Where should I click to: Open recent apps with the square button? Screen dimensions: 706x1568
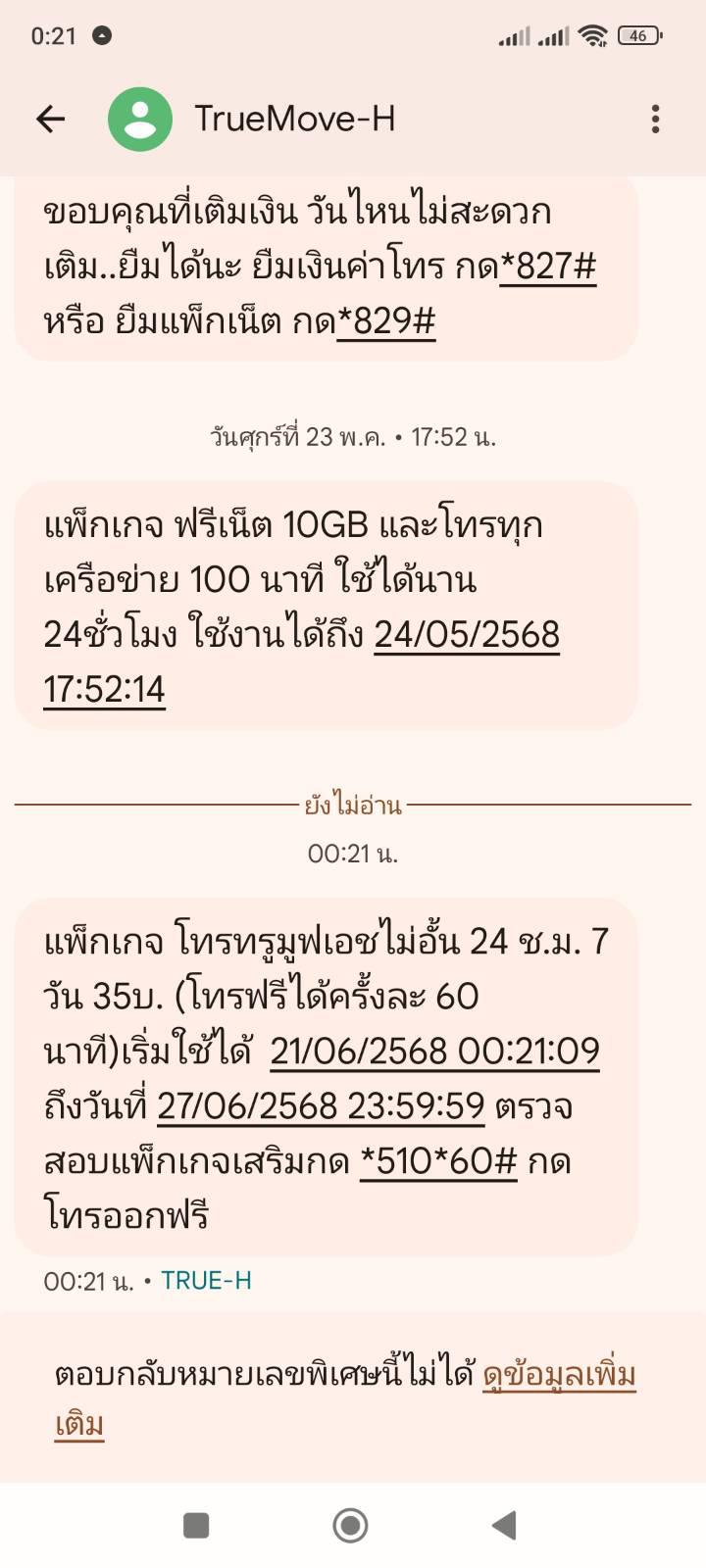(x=196, y=1525)
